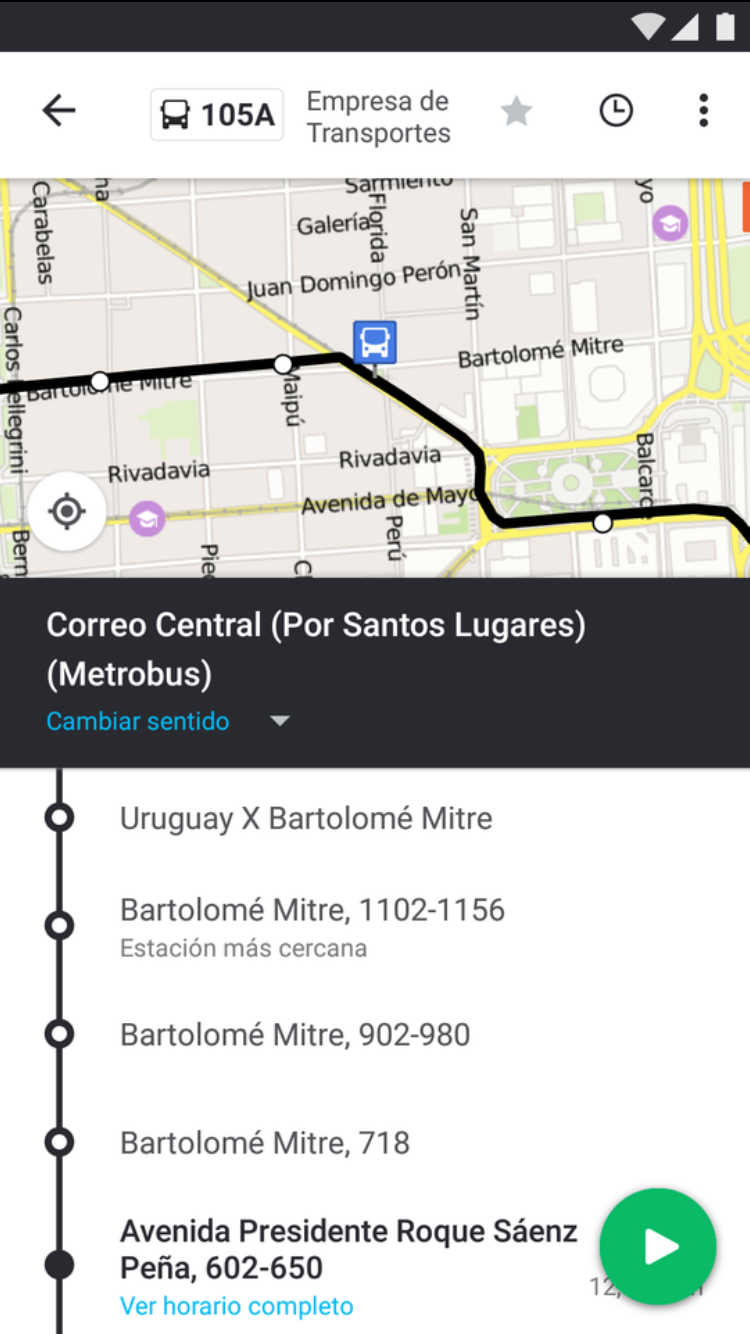Image resolution: width=750 pixels, height=1334 pixels.
Task: Change direction with Cambiar sentido
Action: 138,721
